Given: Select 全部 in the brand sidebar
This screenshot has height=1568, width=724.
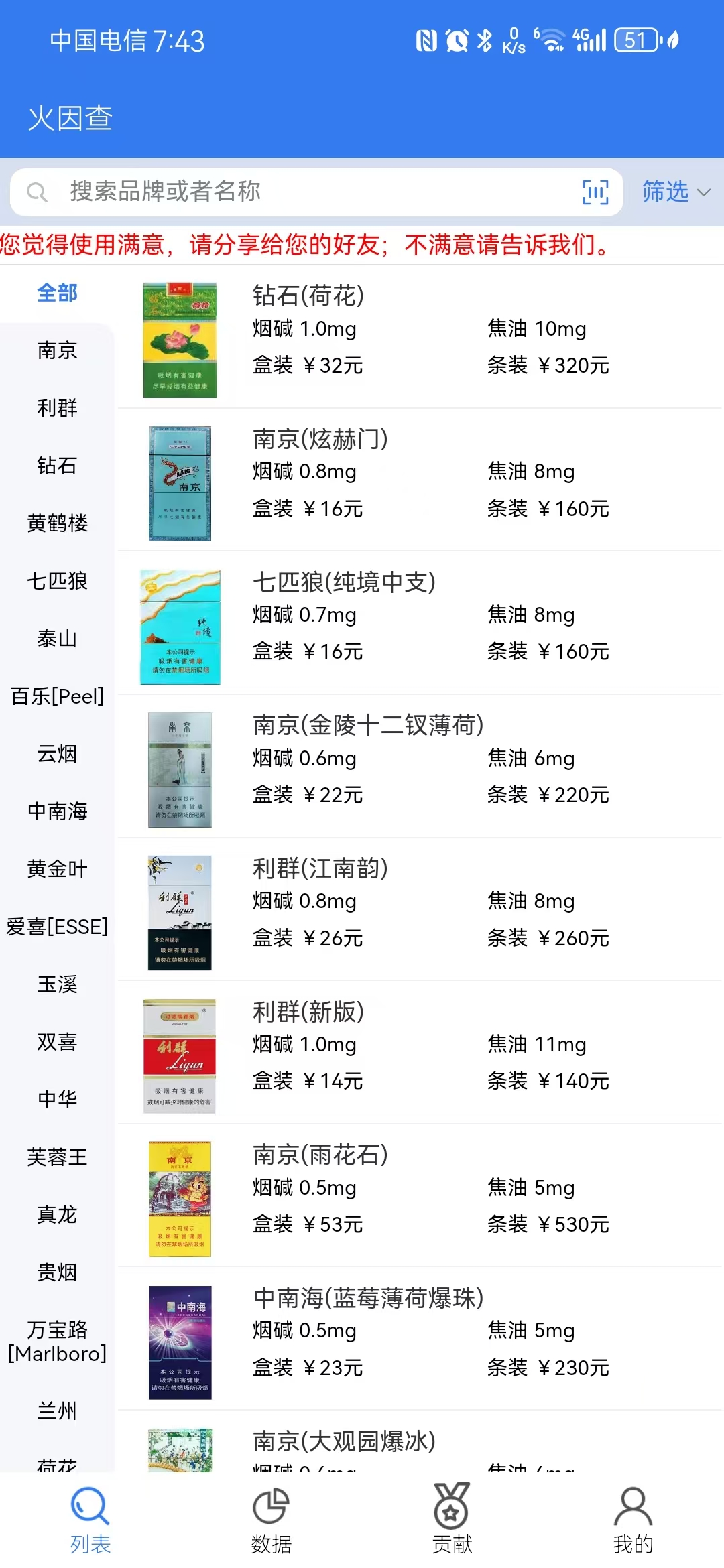Looking at the screenshot, I should pos(57,293).
